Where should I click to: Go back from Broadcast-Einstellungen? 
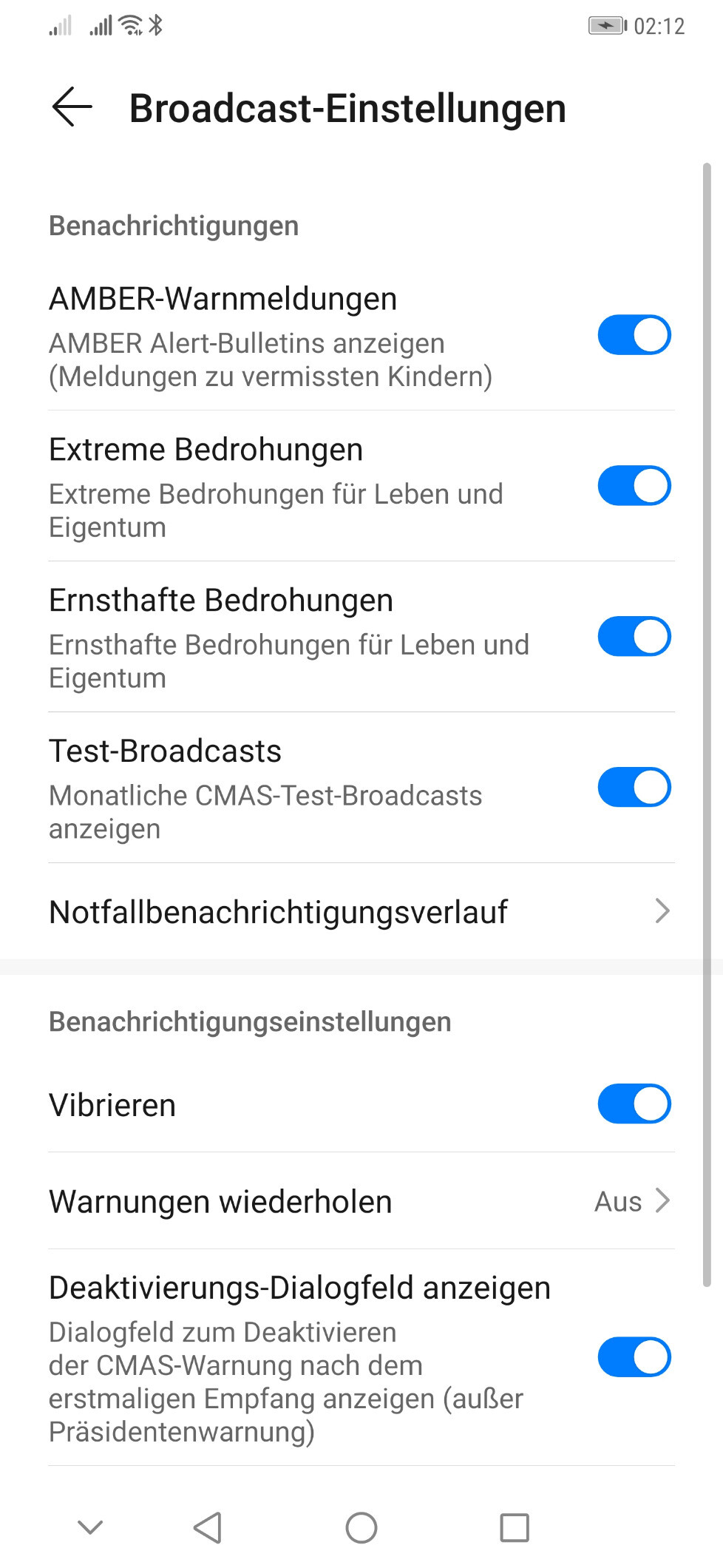tap(72, 107)
